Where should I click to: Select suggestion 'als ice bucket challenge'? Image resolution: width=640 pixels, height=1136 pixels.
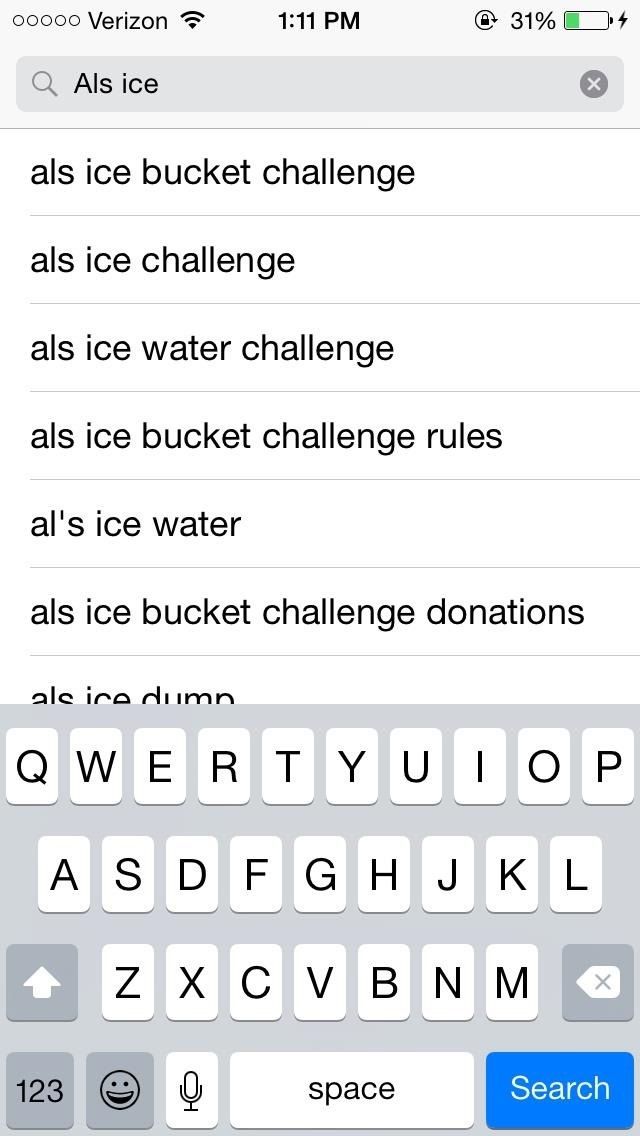coord(222,172)
